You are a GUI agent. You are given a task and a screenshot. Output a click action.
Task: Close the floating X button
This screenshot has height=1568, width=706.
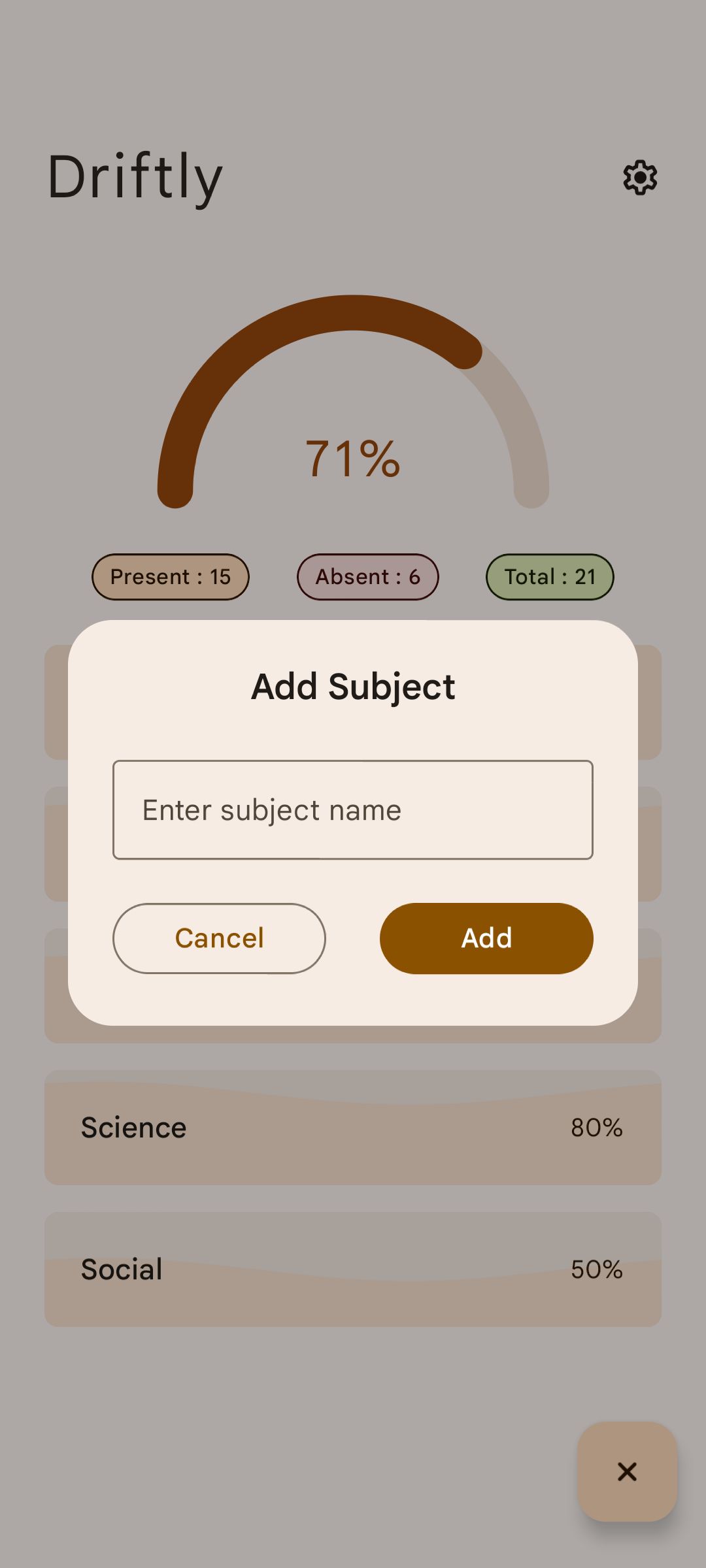(627, 1471)
